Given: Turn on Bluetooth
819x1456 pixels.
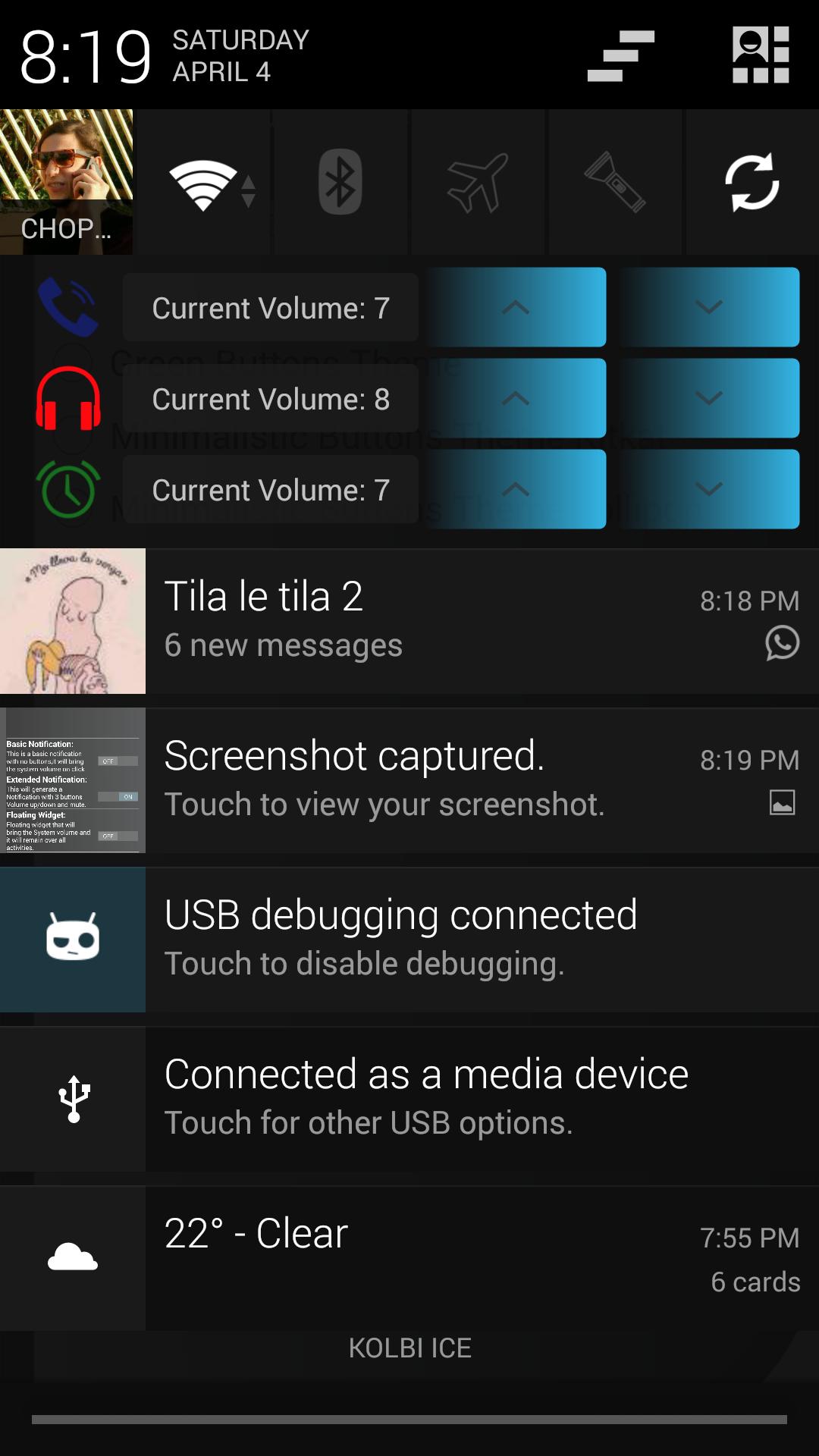Looking at the screenshot, I should pos(340,182).
